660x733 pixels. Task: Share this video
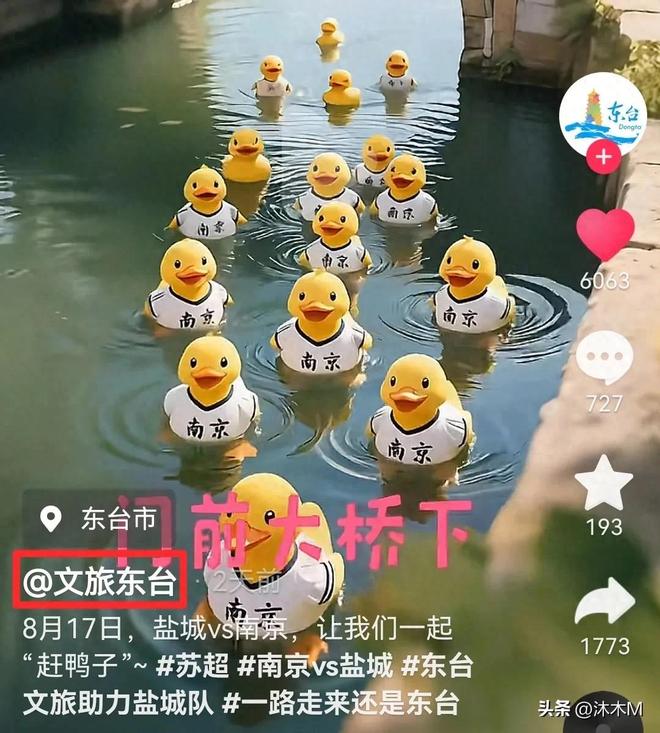tap(604, 601)
